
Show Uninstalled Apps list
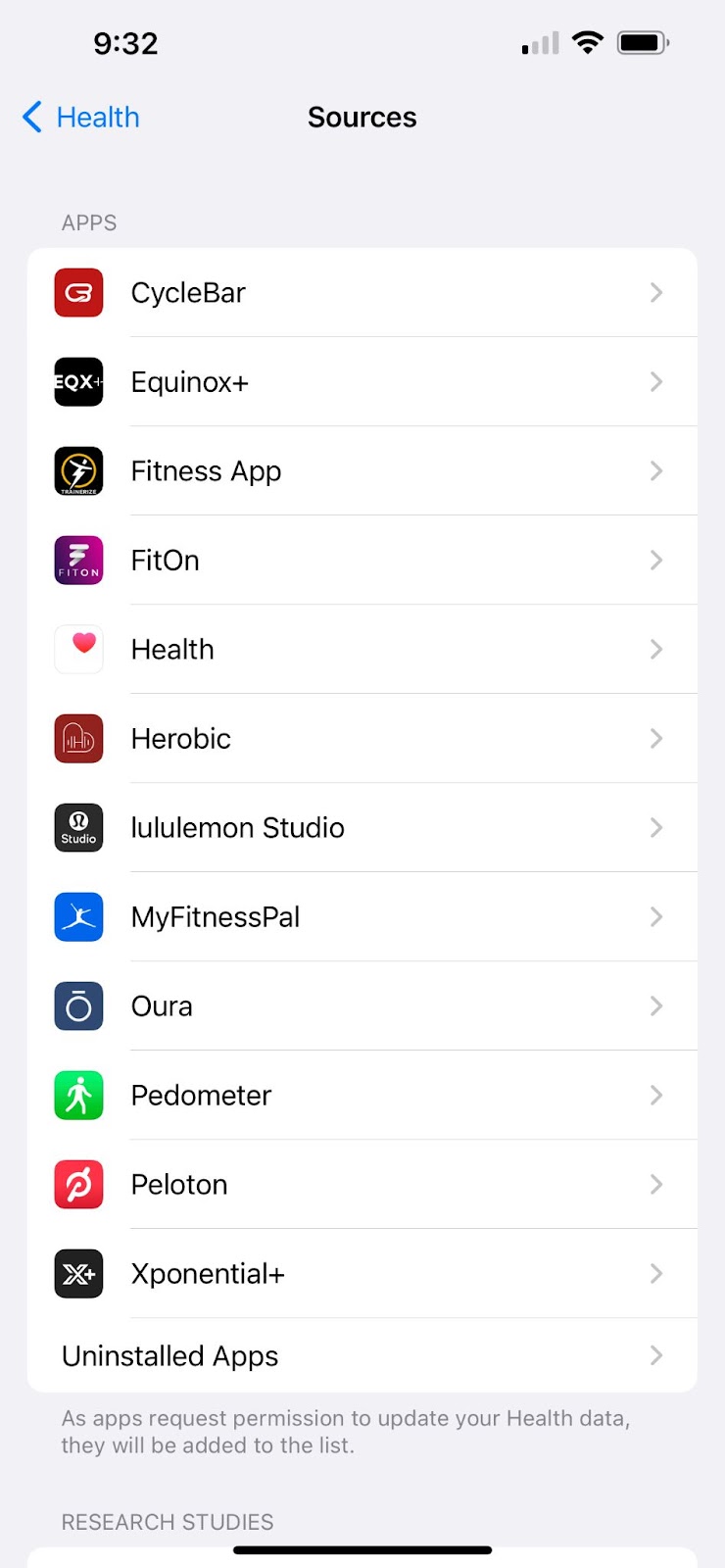(362, 1356)
